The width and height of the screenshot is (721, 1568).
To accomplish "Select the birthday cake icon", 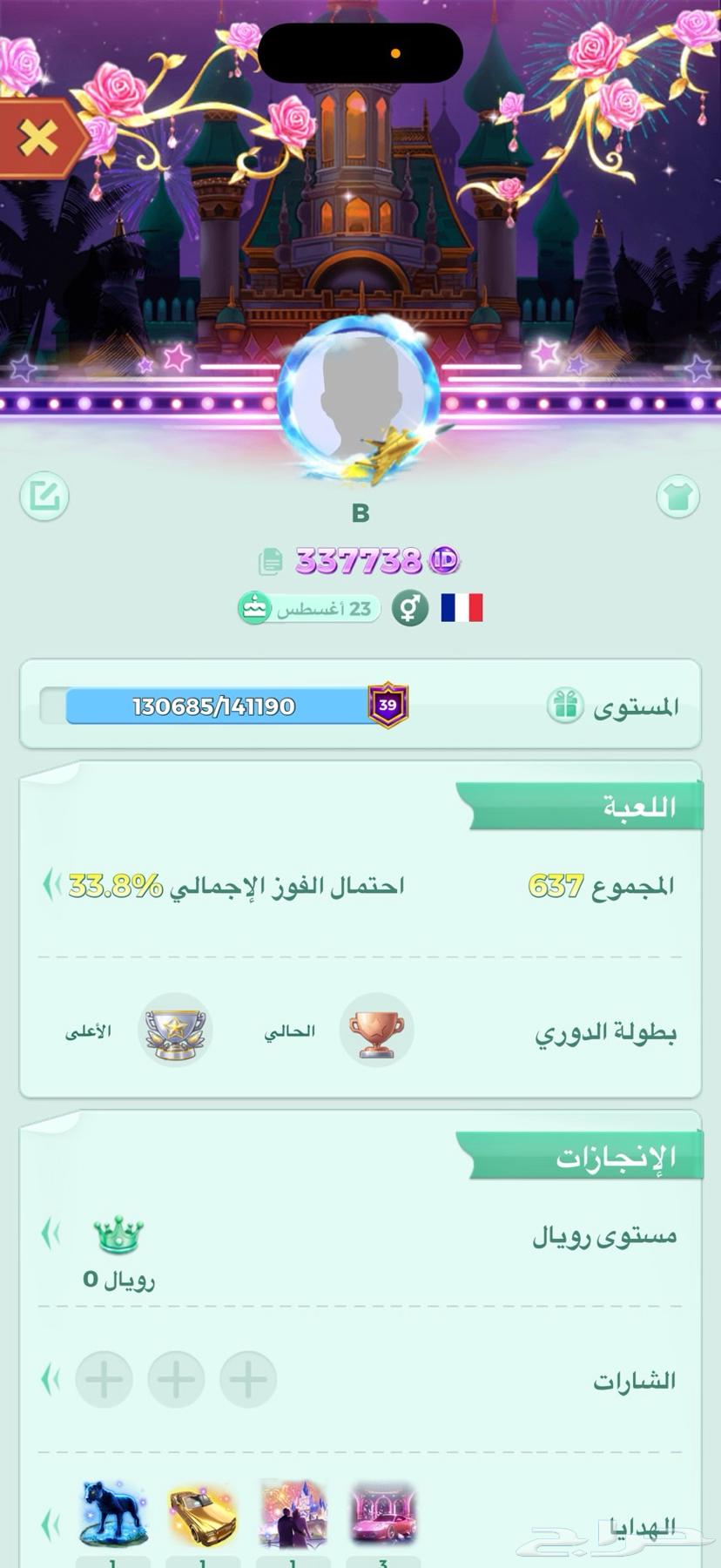I will pos(253,607).
